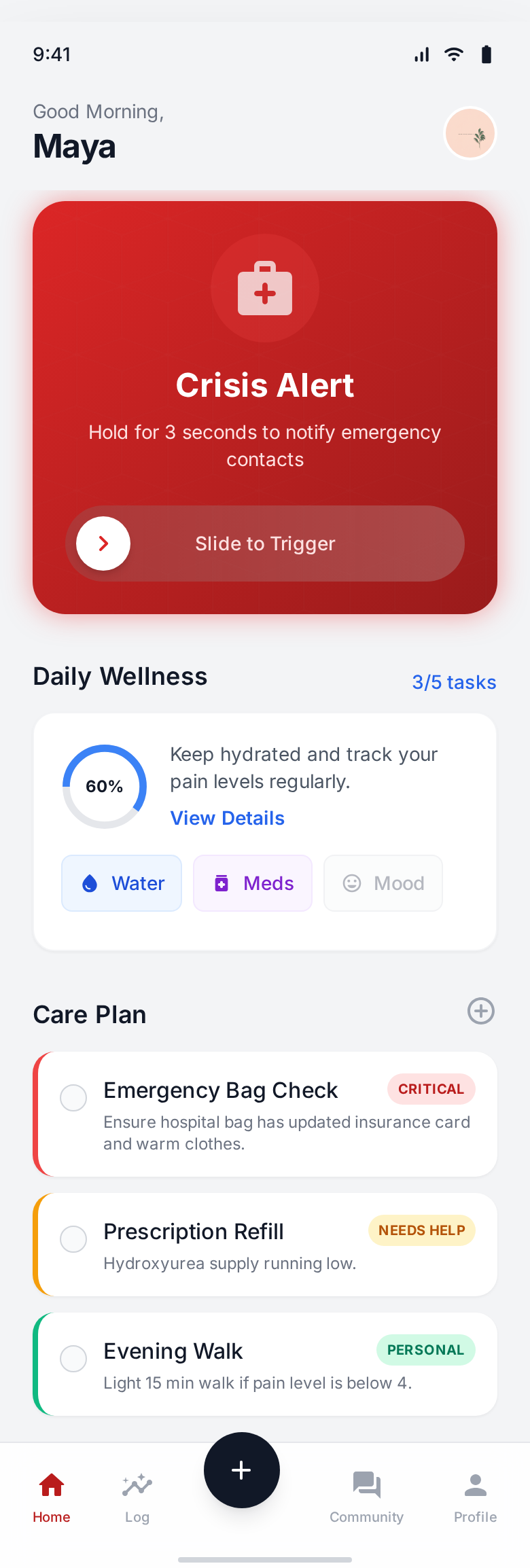Click the 60% progress ring

point(105,786)
